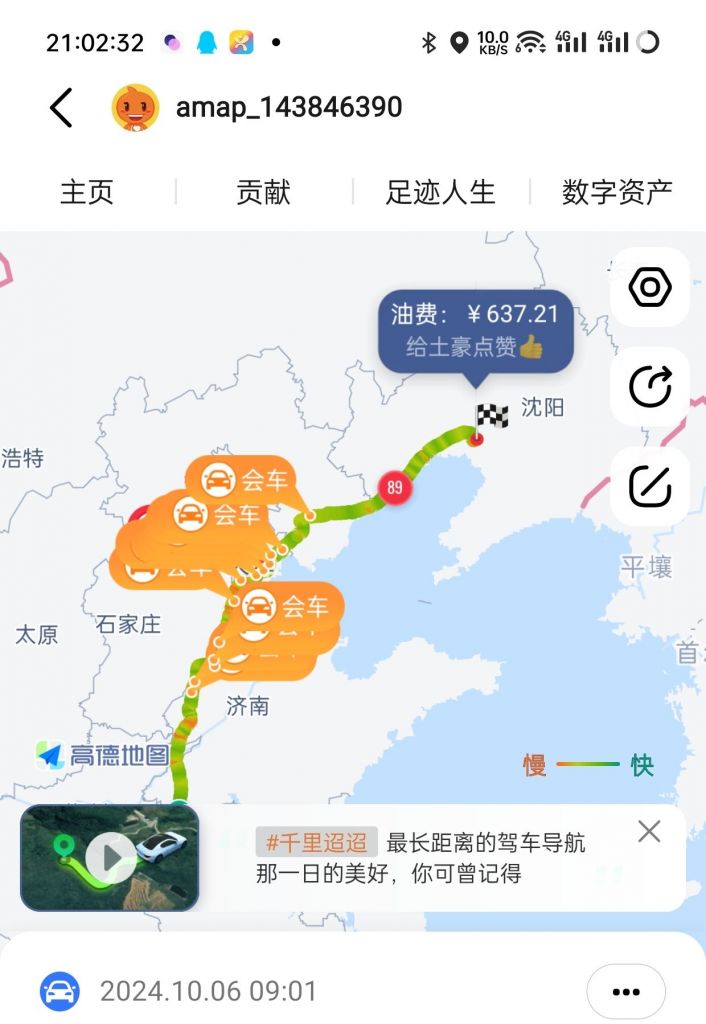Switch to the 贡献 tab
Screen dimensions: 706x1024
pos(263,192)
